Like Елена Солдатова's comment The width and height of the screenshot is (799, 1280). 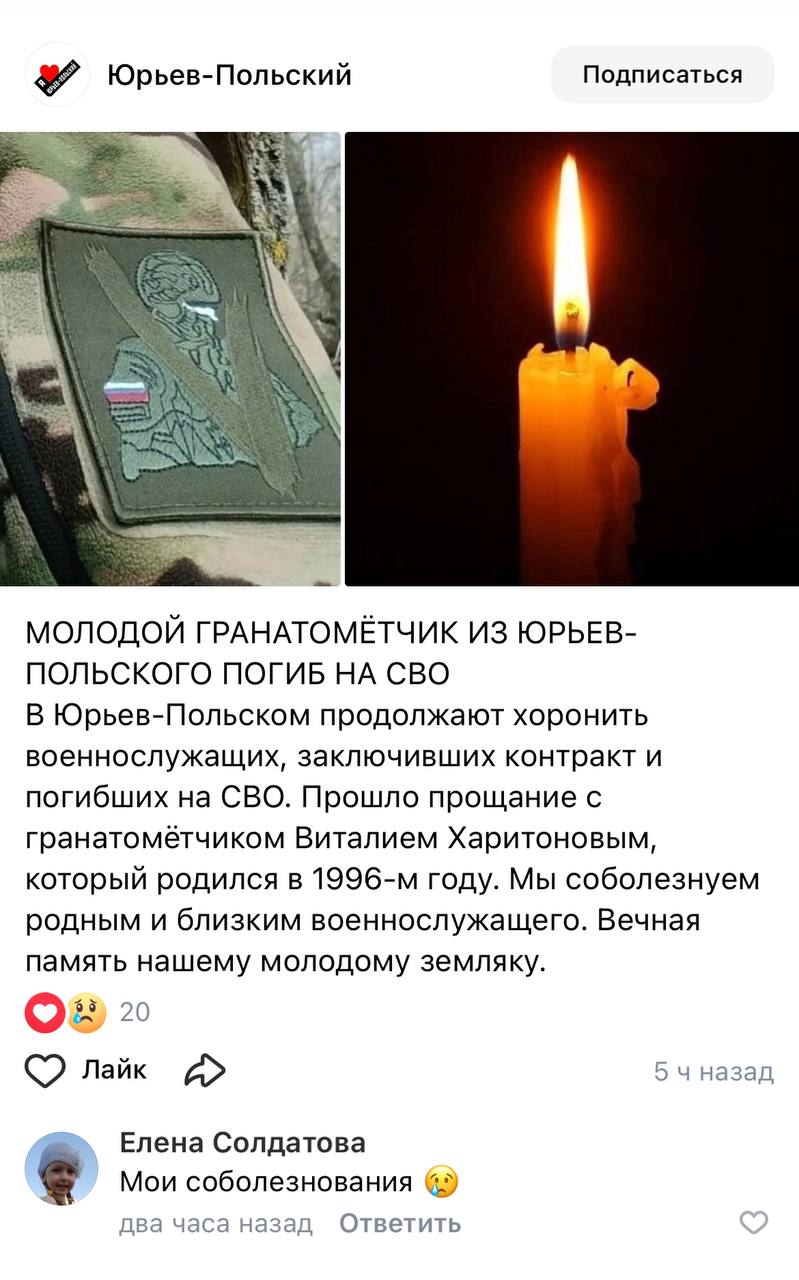coord(753,1222)
